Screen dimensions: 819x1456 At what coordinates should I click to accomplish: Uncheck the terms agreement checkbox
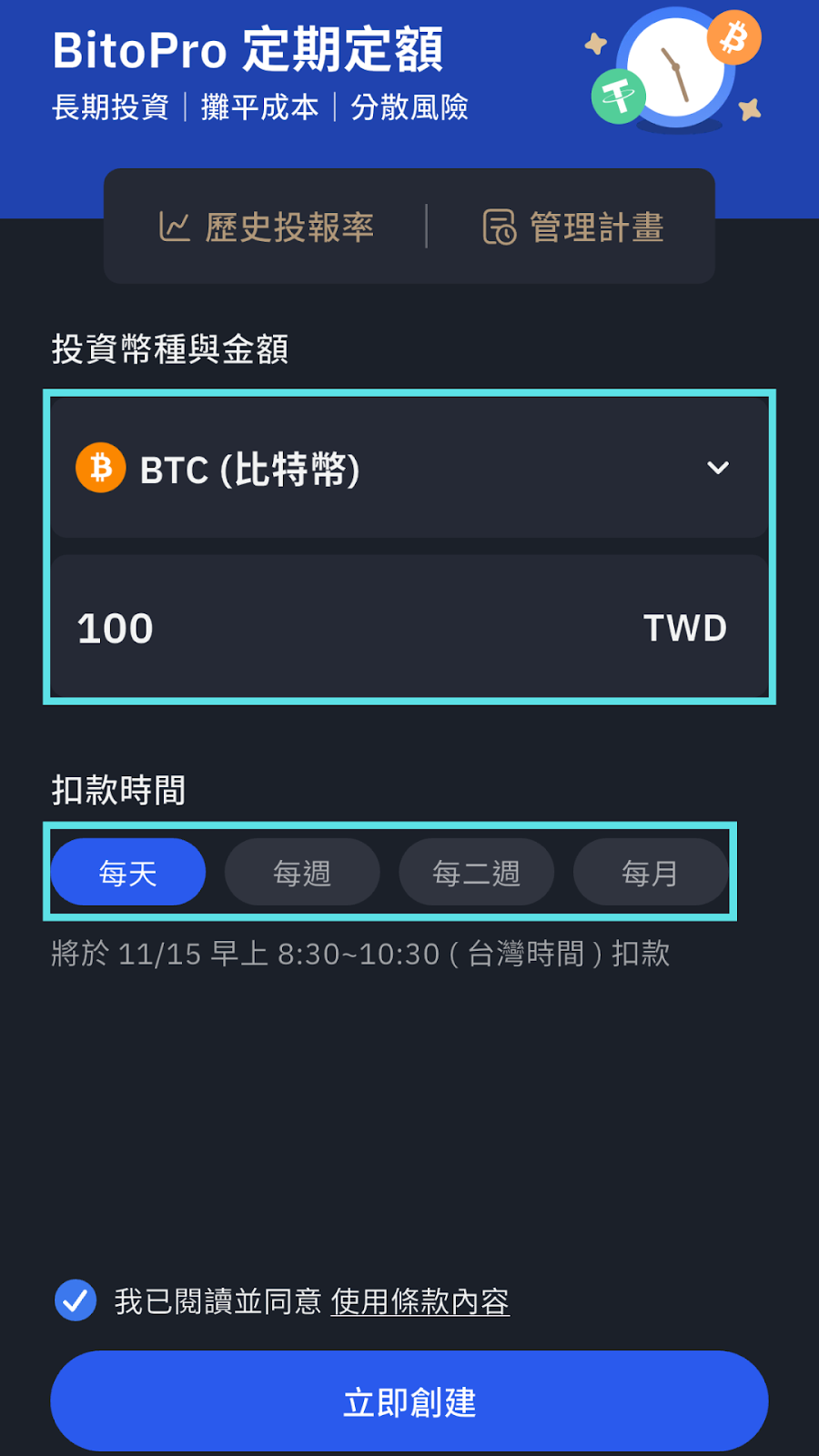click(x=76, y=1301)
